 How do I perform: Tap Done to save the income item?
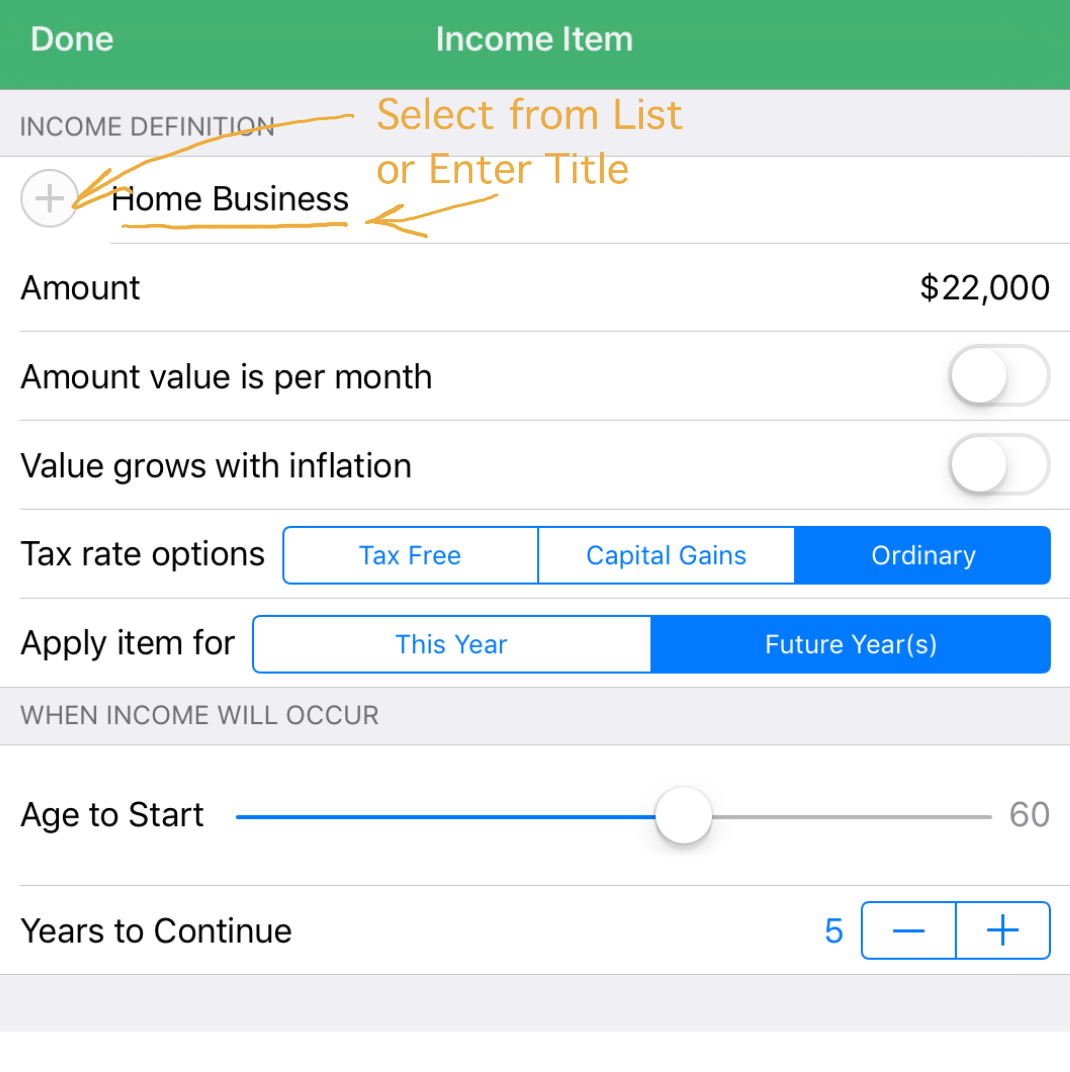[x=71, y=40]
